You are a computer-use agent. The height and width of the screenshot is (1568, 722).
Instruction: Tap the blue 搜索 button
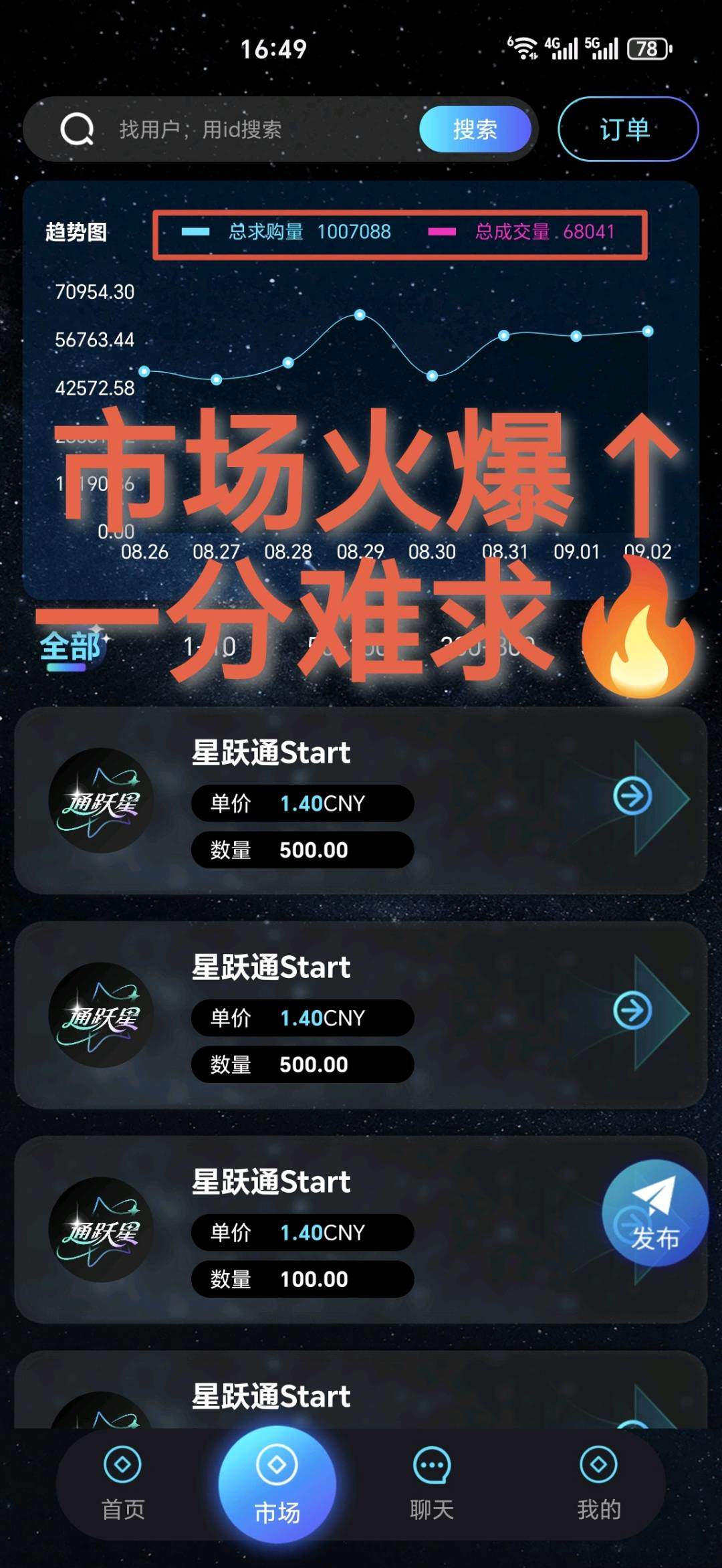(475, 129)
